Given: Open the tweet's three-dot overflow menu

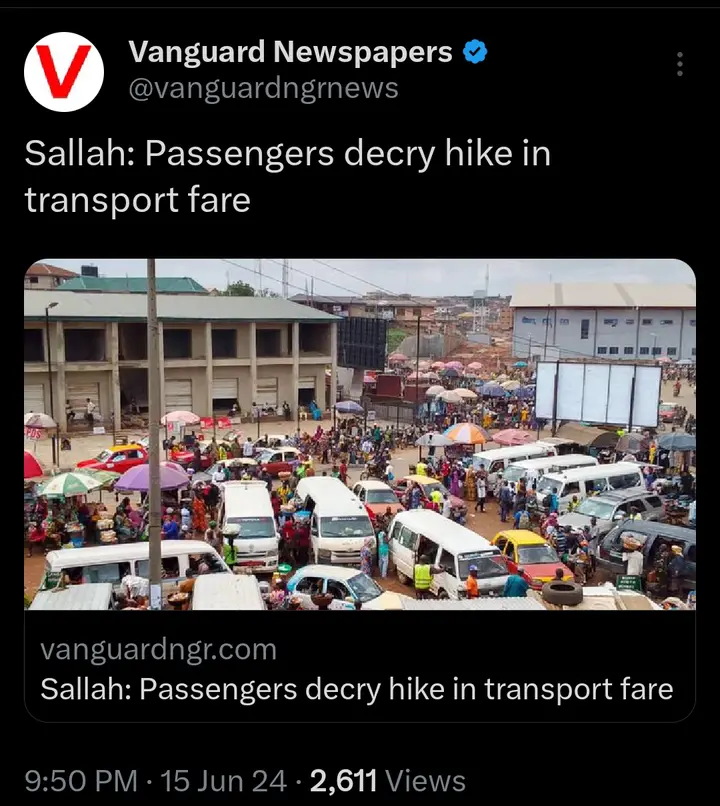Looking at the screenshot, I should pyautogui.click(x=680, y=64).
